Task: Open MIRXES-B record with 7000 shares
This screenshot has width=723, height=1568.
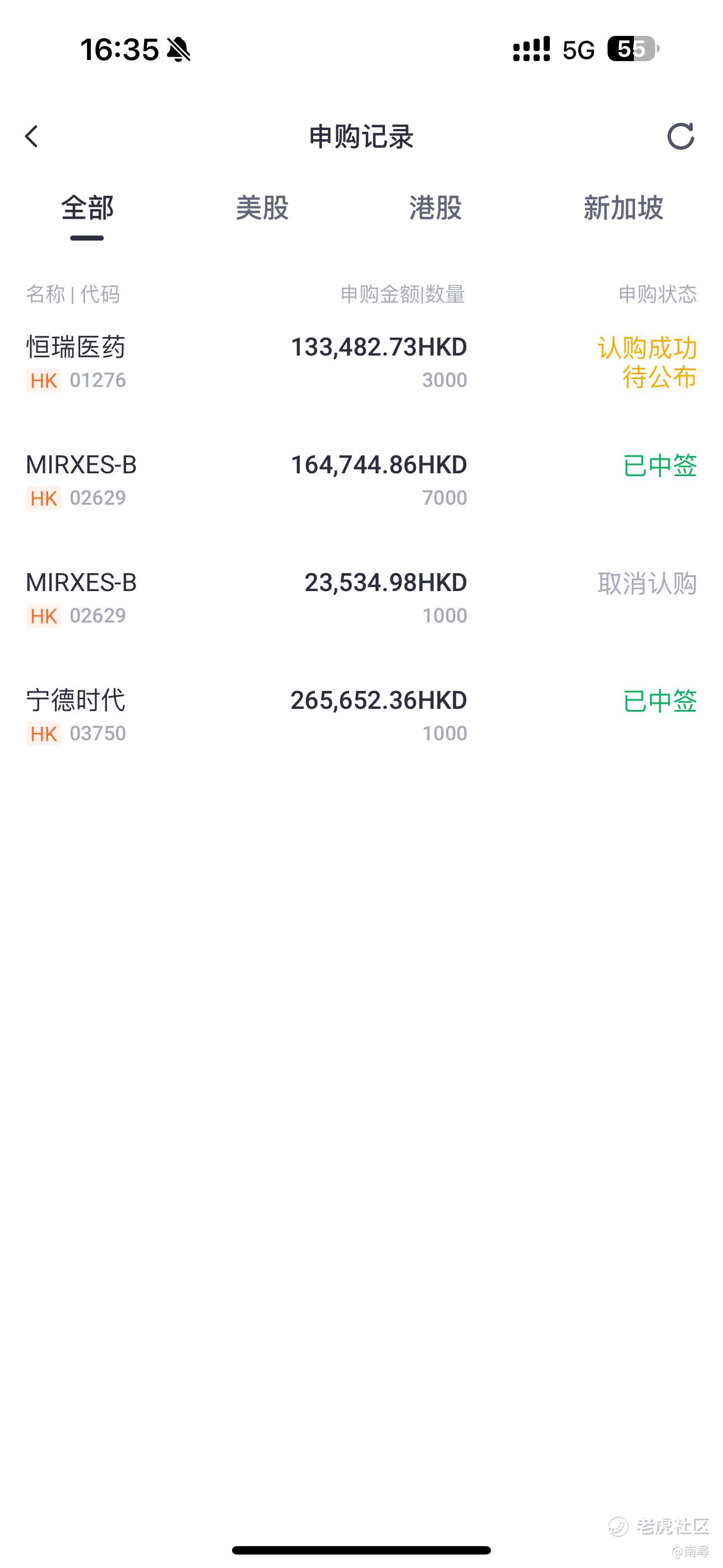Action: 361,481
